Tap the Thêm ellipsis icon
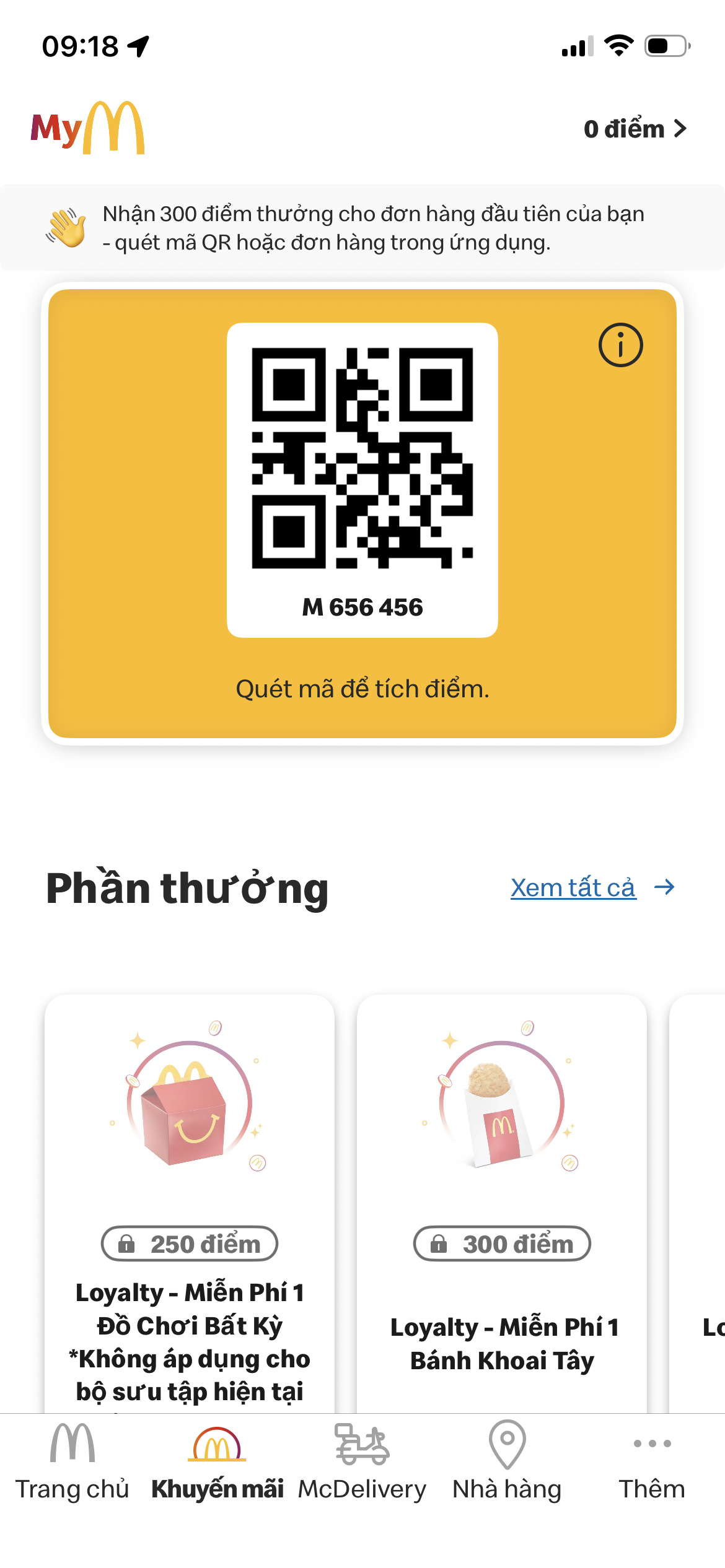Image resolution: width=725 pixels, height=1568 pixels. tap(651, 1443)
